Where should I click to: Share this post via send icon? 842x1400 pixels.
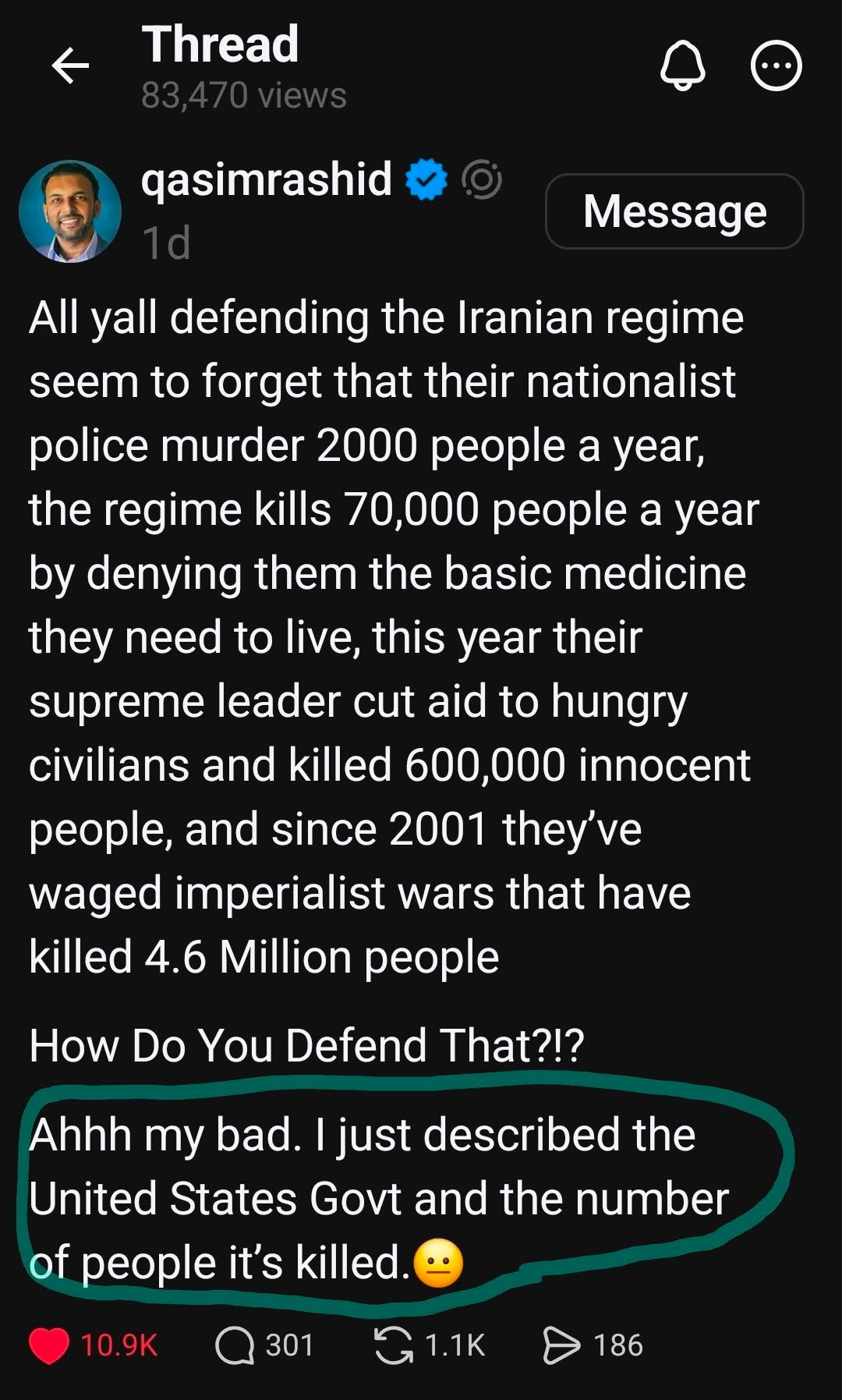pyautogui.click(x=561, y=1345)
